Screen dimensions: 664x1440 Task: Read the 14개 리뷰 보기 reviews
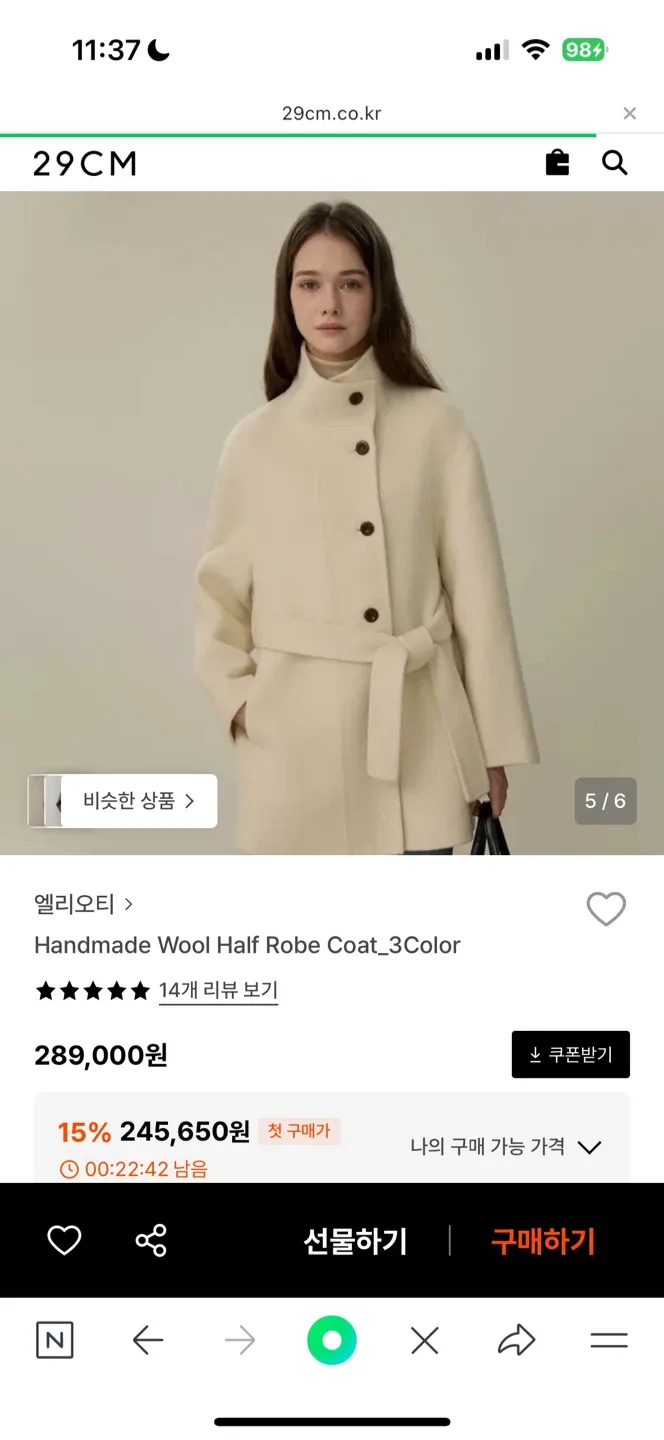pyautogui.click(x=218, y=991)
